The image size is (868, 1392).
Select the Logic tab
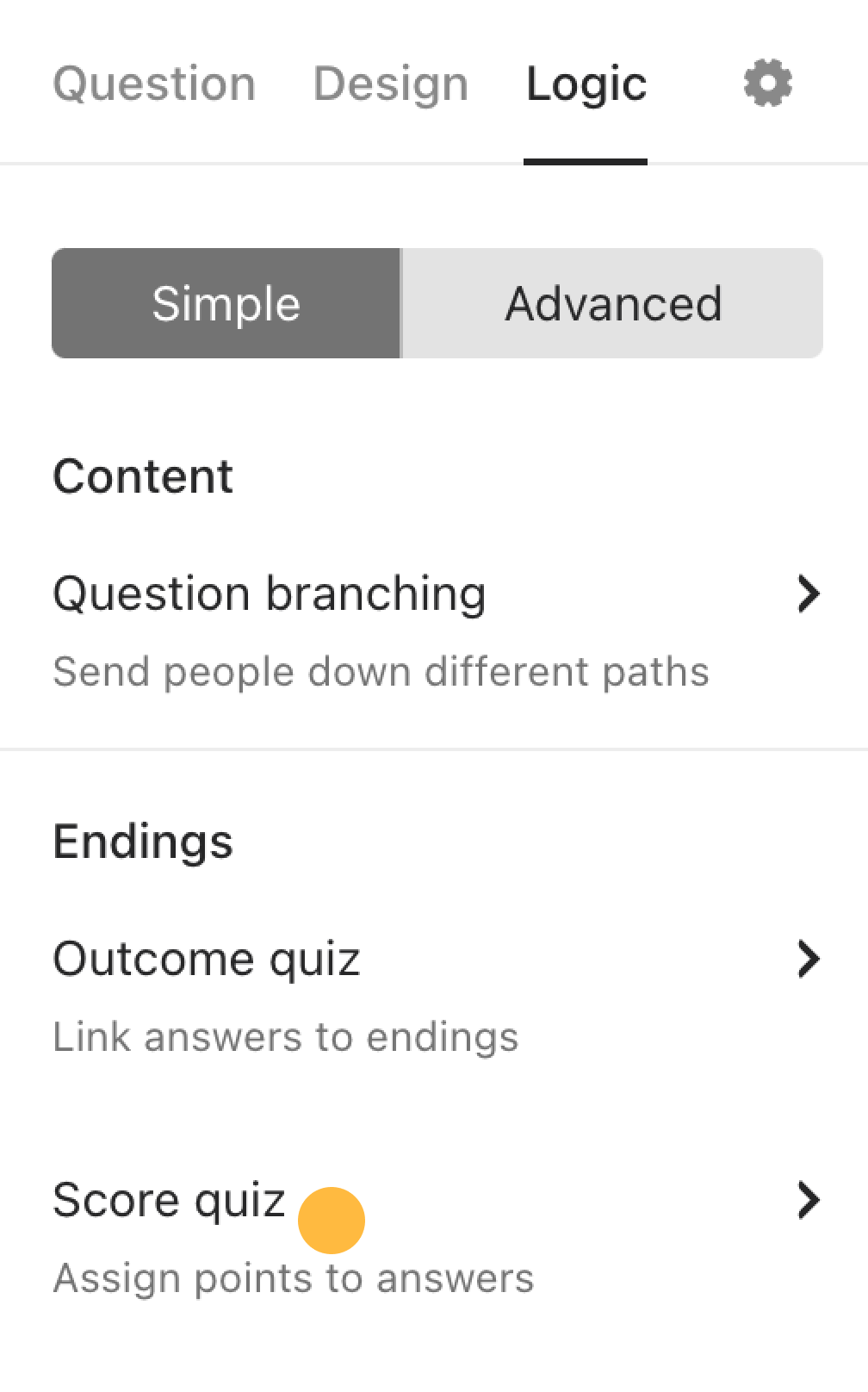(586, 84)
